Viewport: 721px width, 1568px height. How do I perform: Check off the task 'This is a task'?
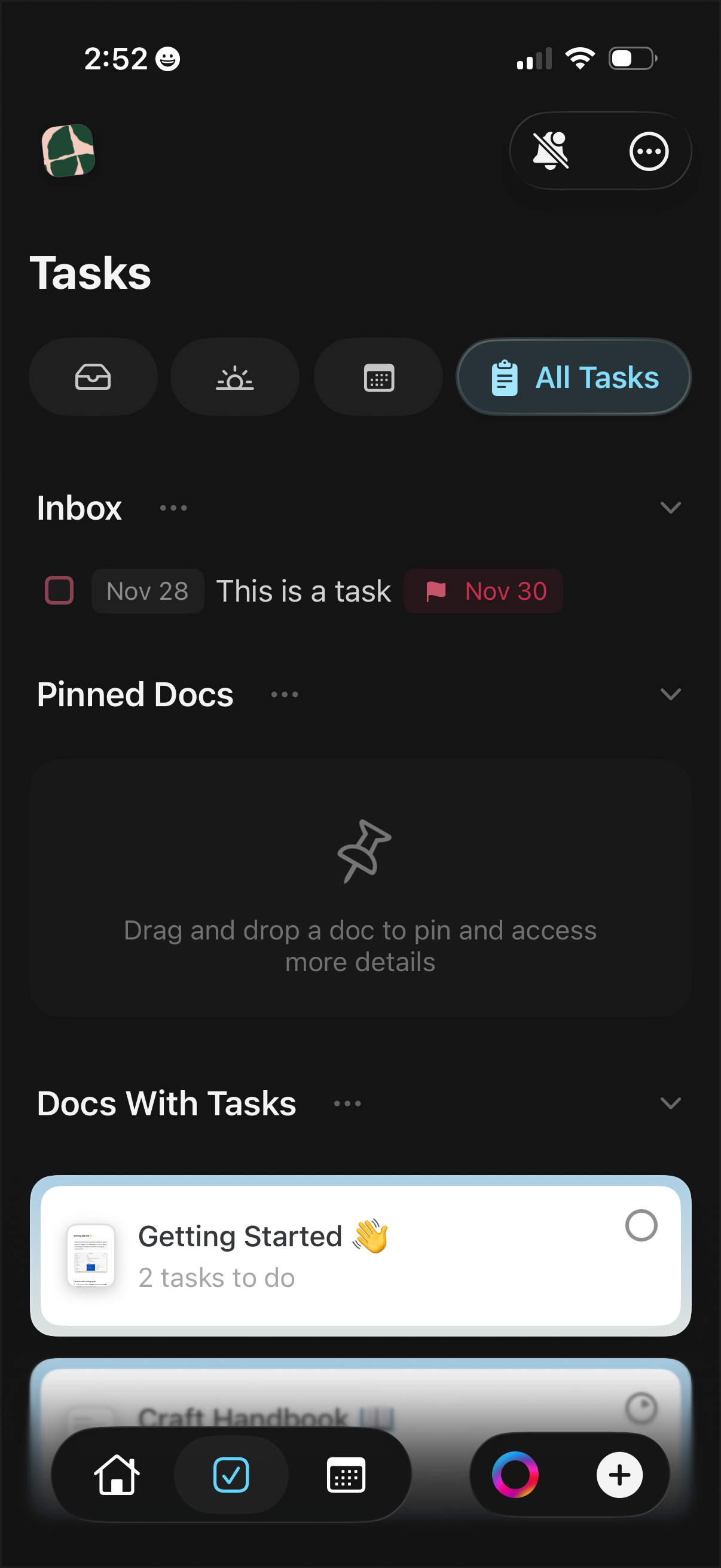59,590
